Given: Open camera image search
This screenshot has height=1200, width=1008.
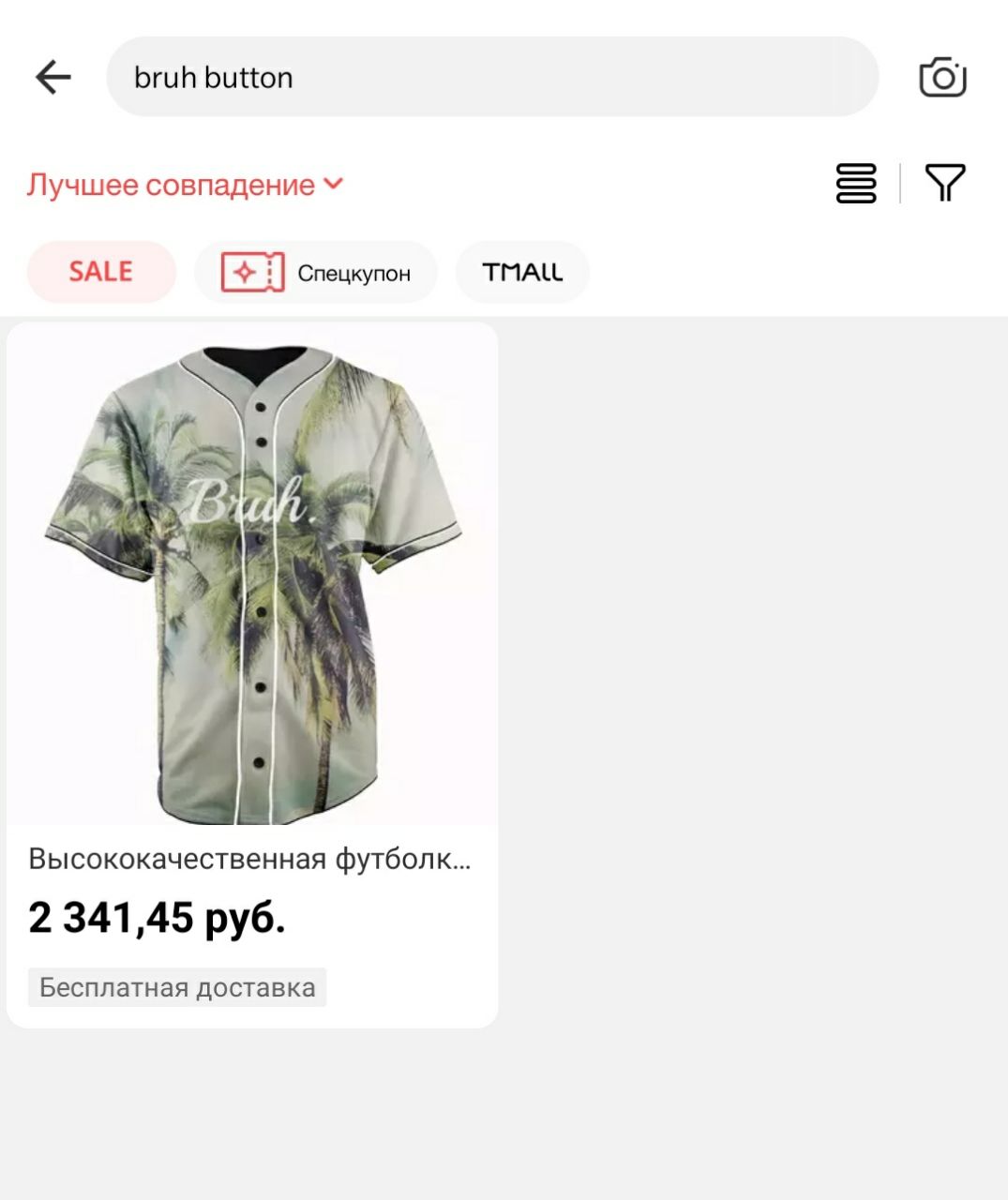Looking at the screenshot, I should click(942, 77).
